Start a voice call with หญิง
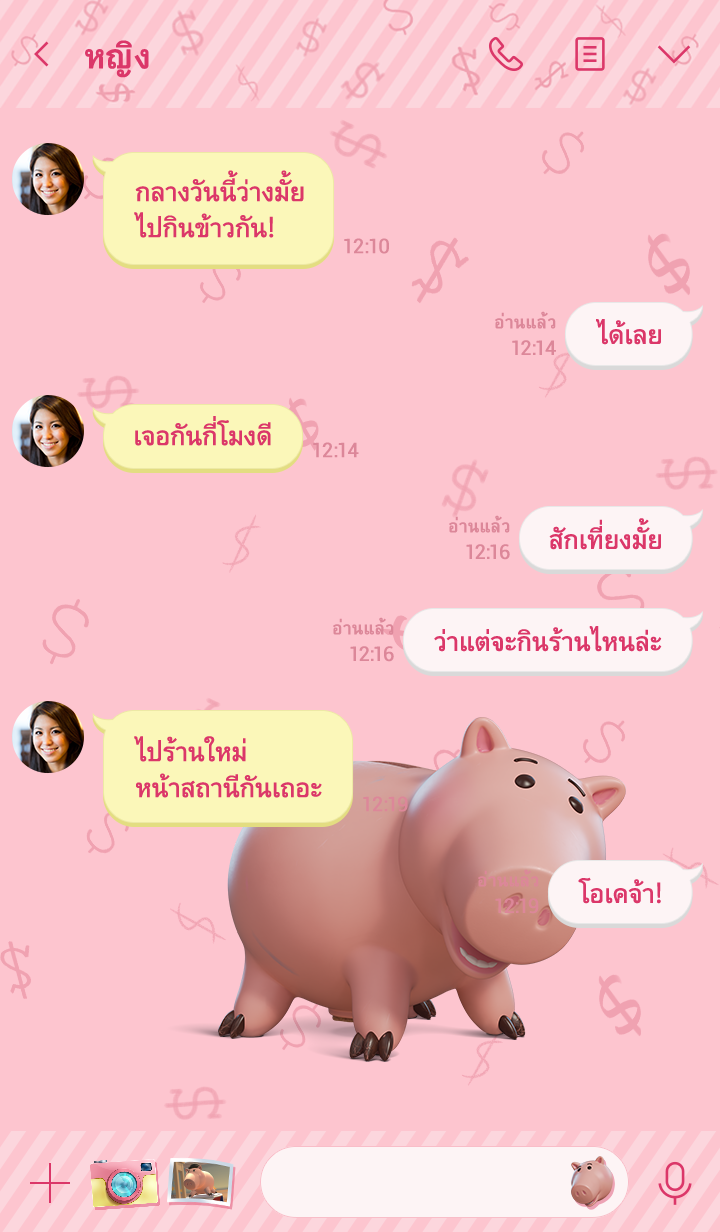 click(x=505, y=54)
